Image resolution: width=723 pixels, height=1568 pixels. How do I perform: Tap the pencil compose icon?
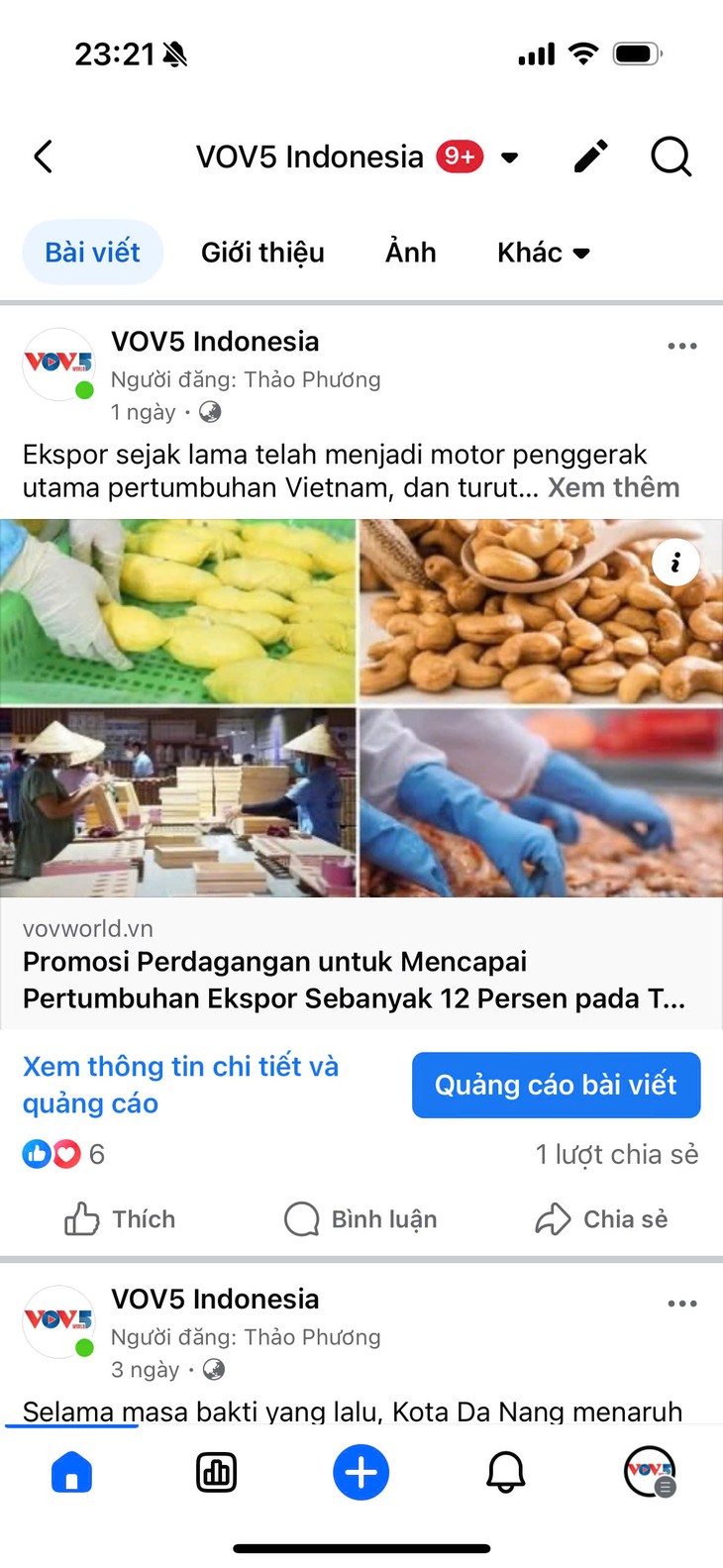coord(591,157)
